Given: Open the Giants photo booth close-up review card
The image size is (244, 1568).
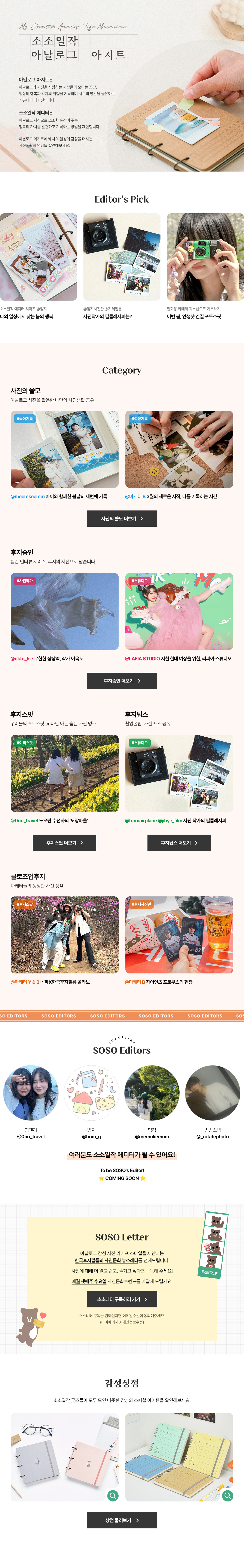Looking at the screenshot, I should tap(179, 934).
